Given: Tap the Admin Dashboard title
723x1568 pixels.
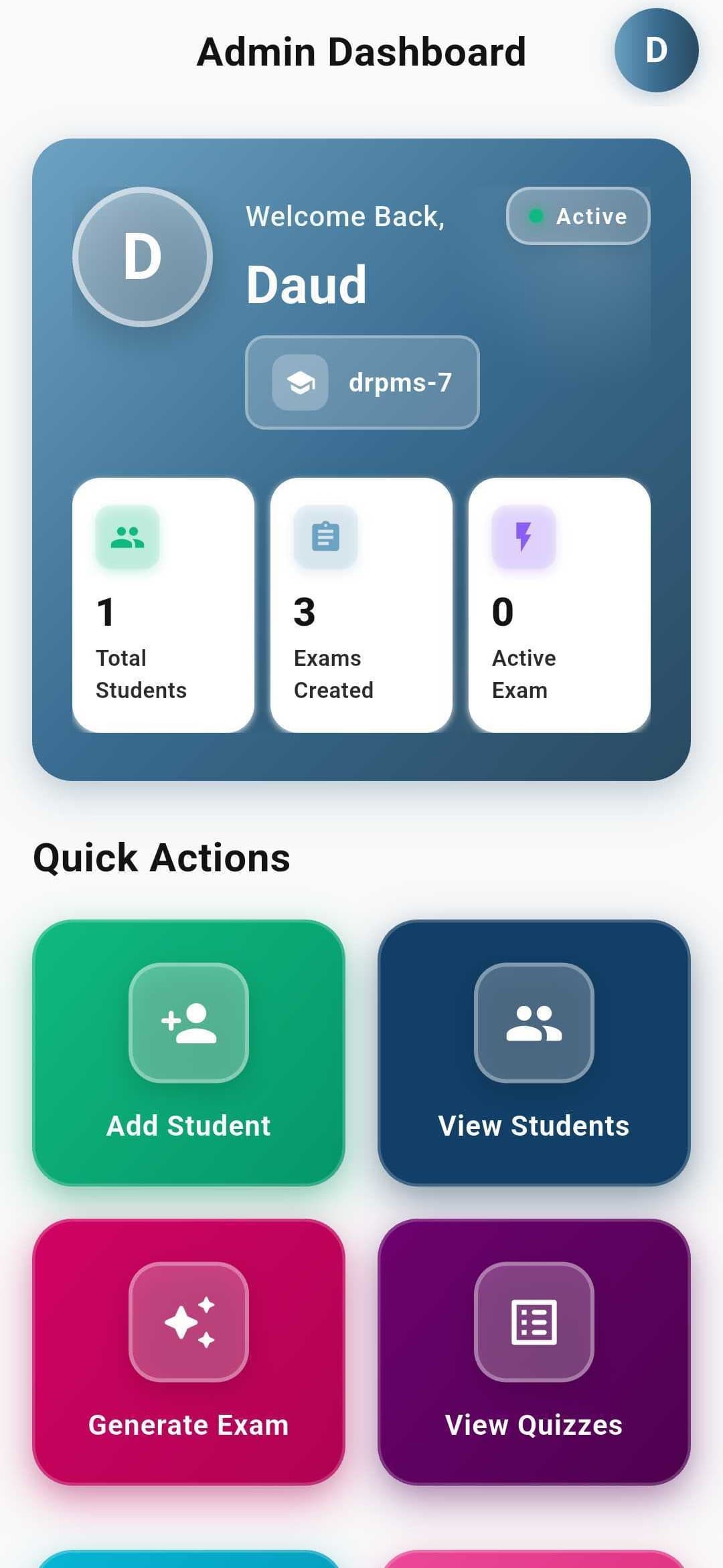Looking at the screenshot, I should point(361,52).
